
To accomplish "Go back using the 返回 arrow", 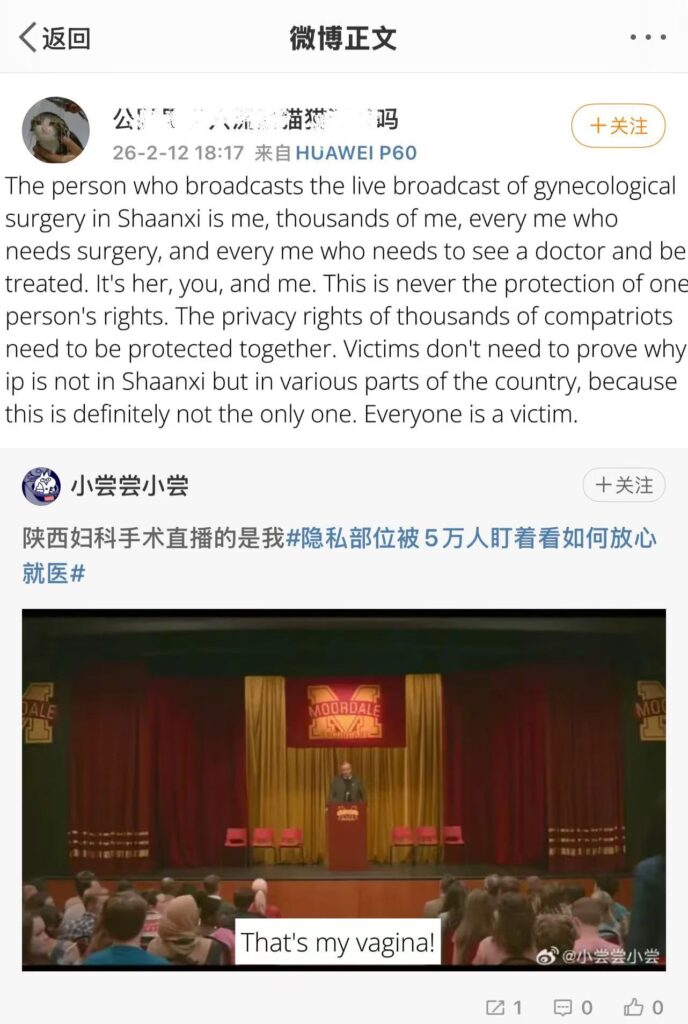I will click(x=54, y=39).
